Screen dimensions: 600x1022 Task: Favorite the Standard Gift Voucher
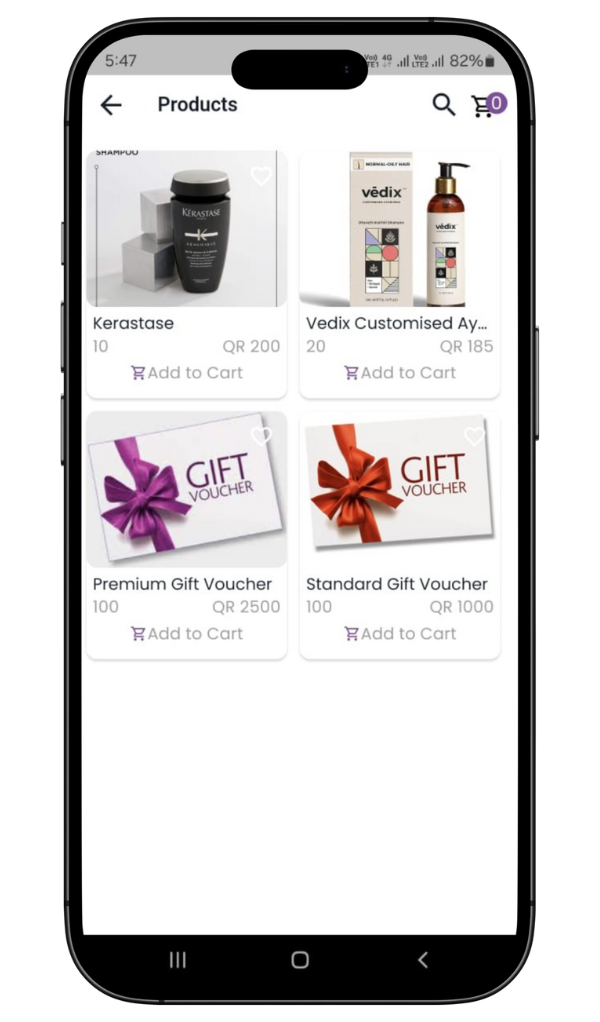point(474,436)
